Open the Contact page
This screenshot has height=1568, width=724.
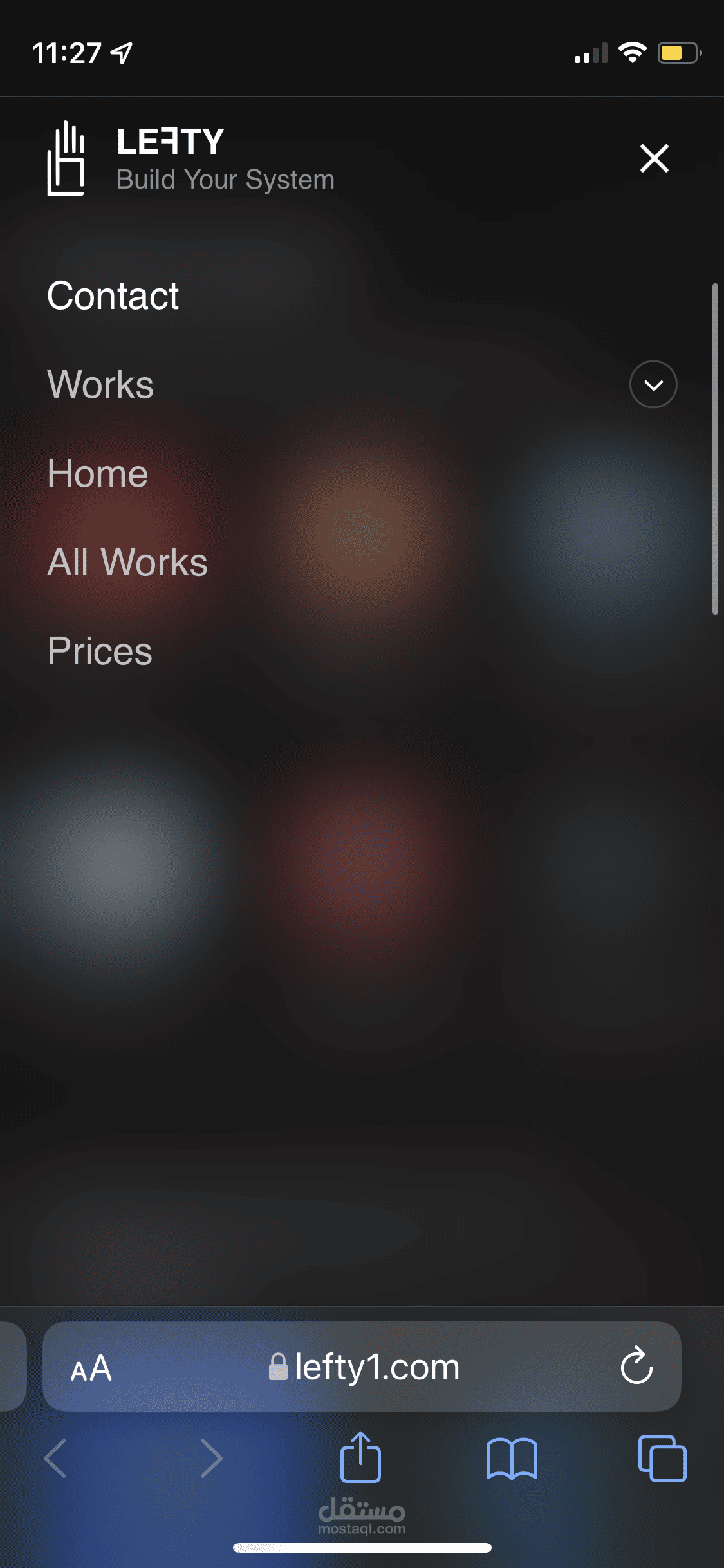[113, 295]
